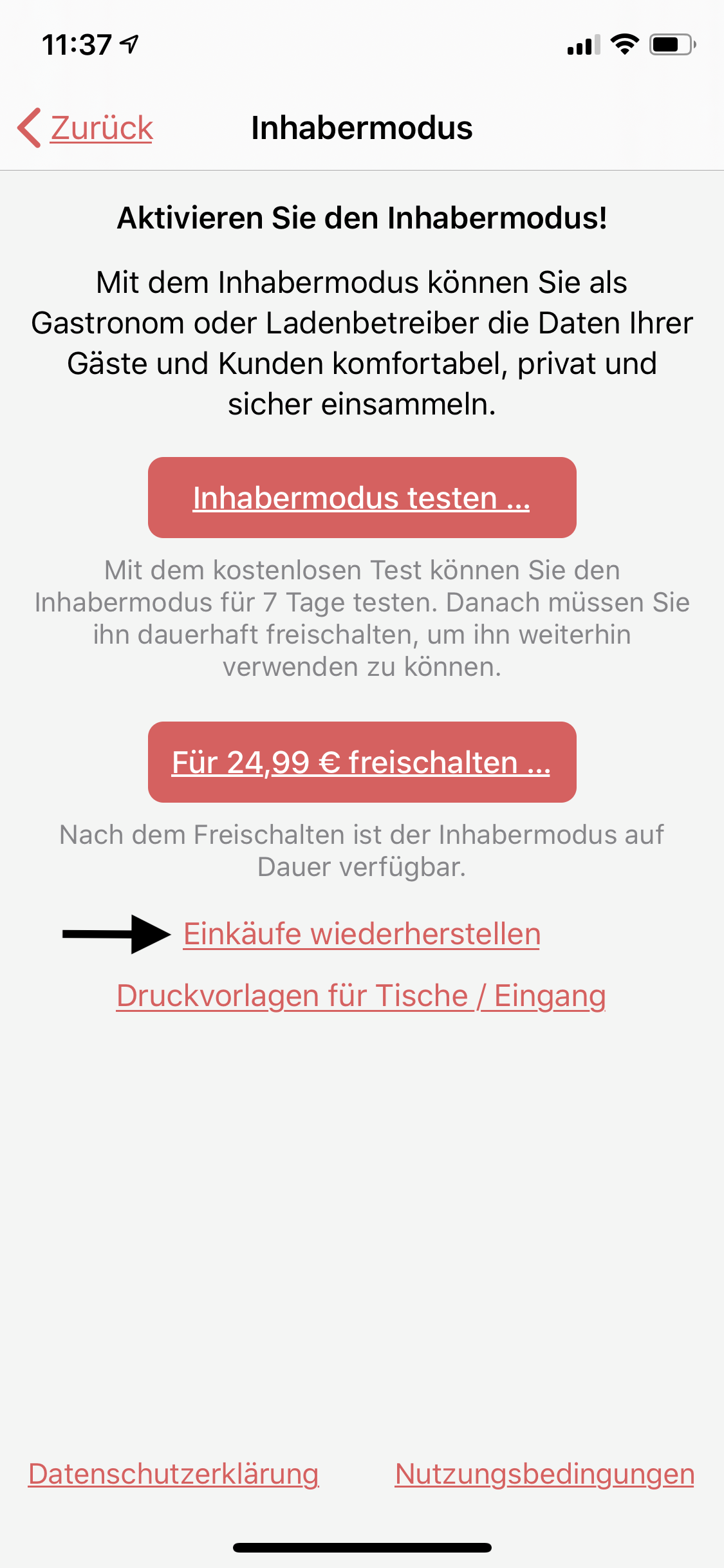Tap the Inhabermodus title

coord(362,127)
